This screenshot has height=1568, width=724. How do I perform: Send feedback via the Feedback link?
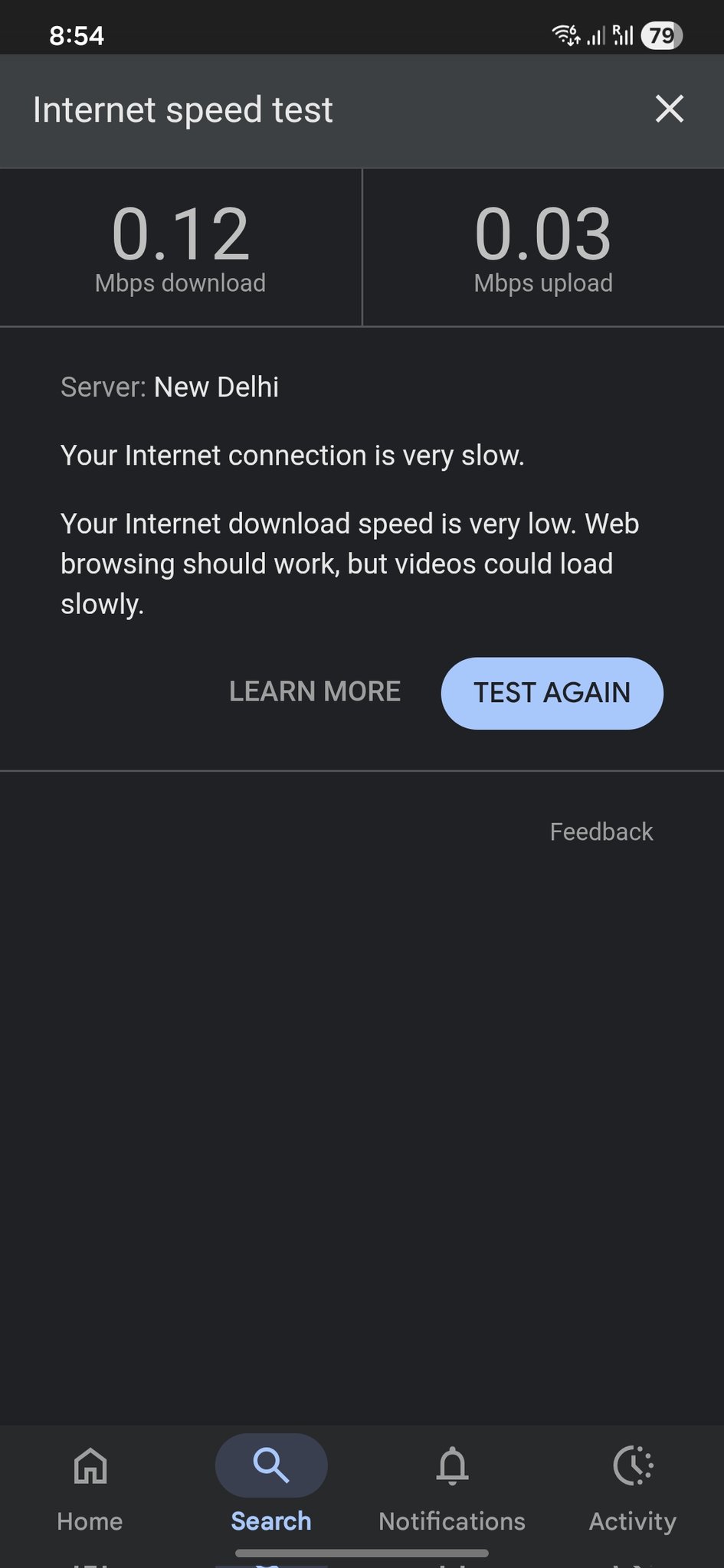point(601,831)
